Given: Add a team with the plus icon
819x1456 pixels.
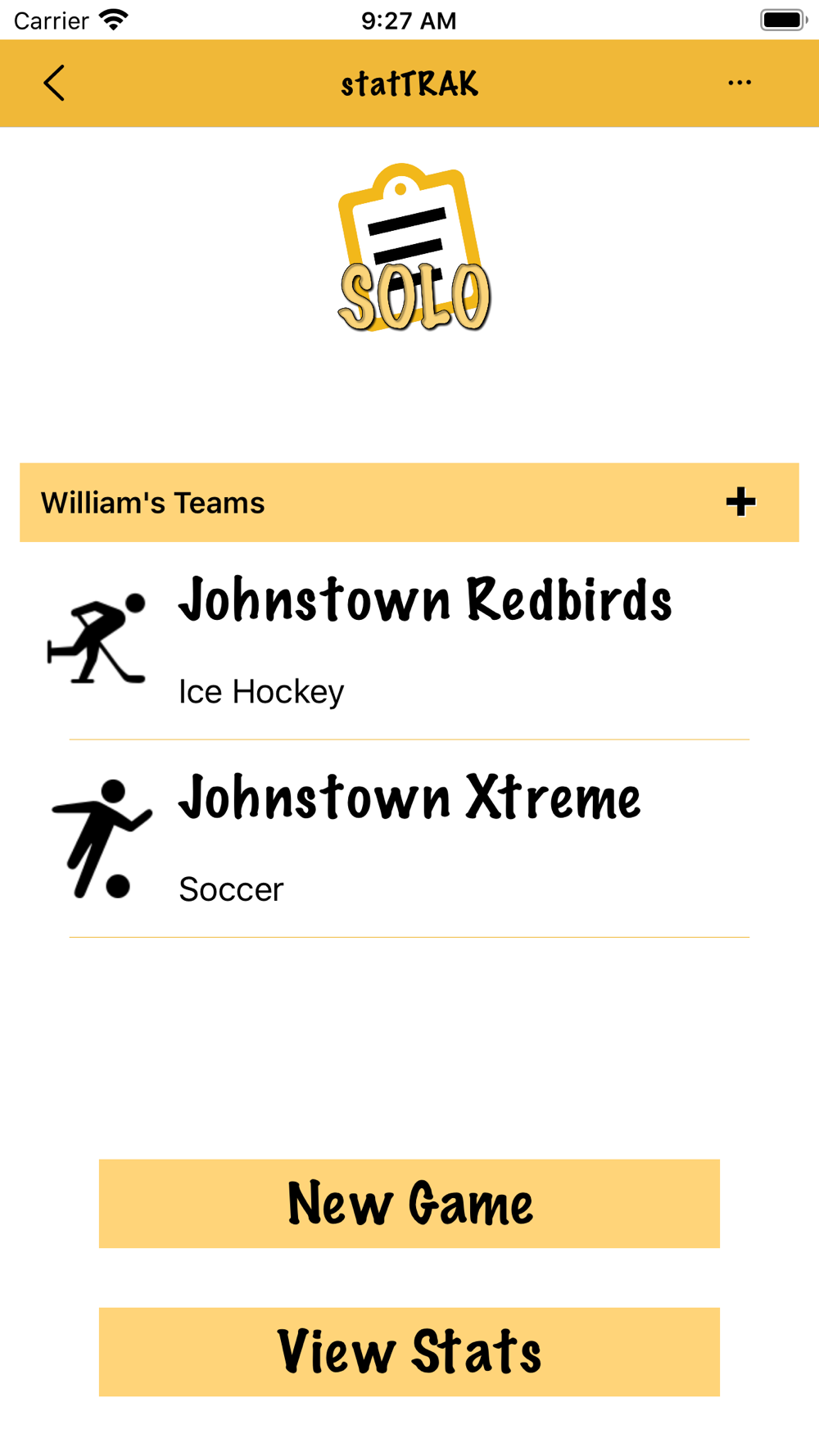Looking at the screenshot, I should tap(740, 502).
